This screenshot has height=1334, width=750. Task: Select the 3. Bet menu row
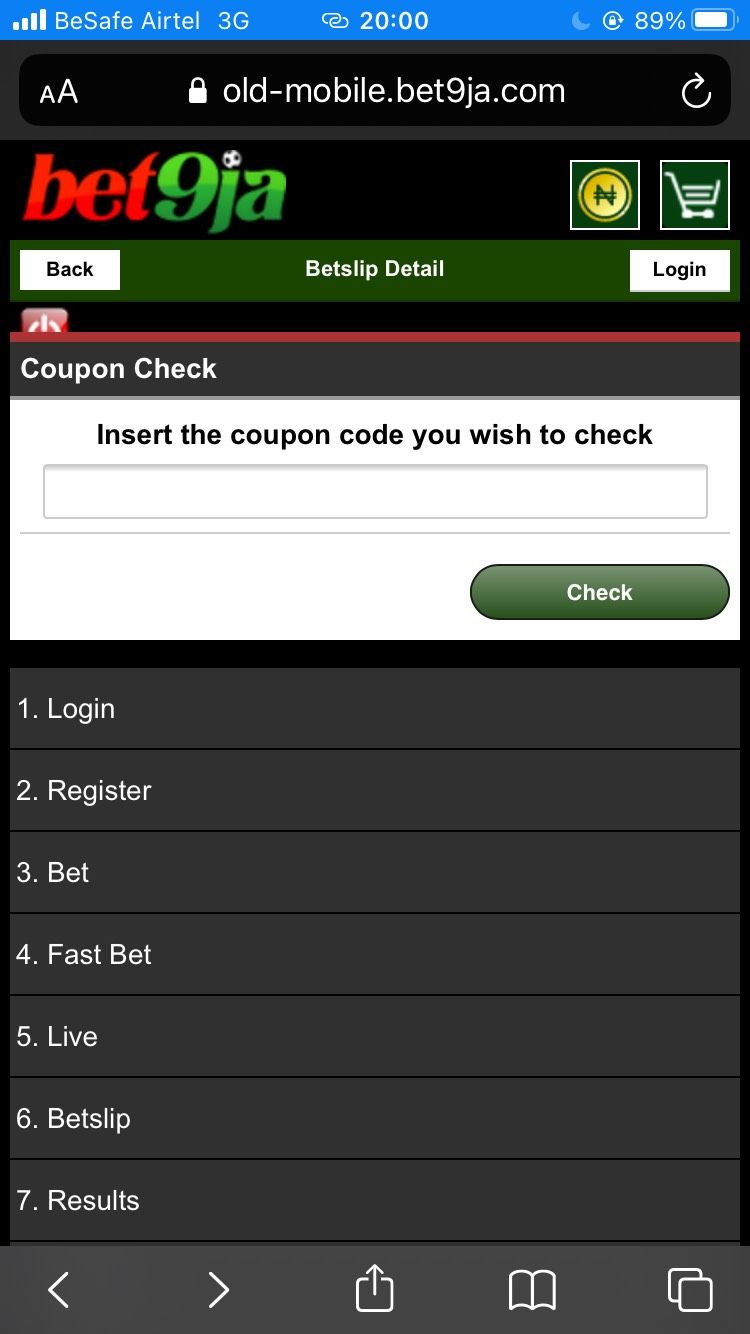(375, 872)
